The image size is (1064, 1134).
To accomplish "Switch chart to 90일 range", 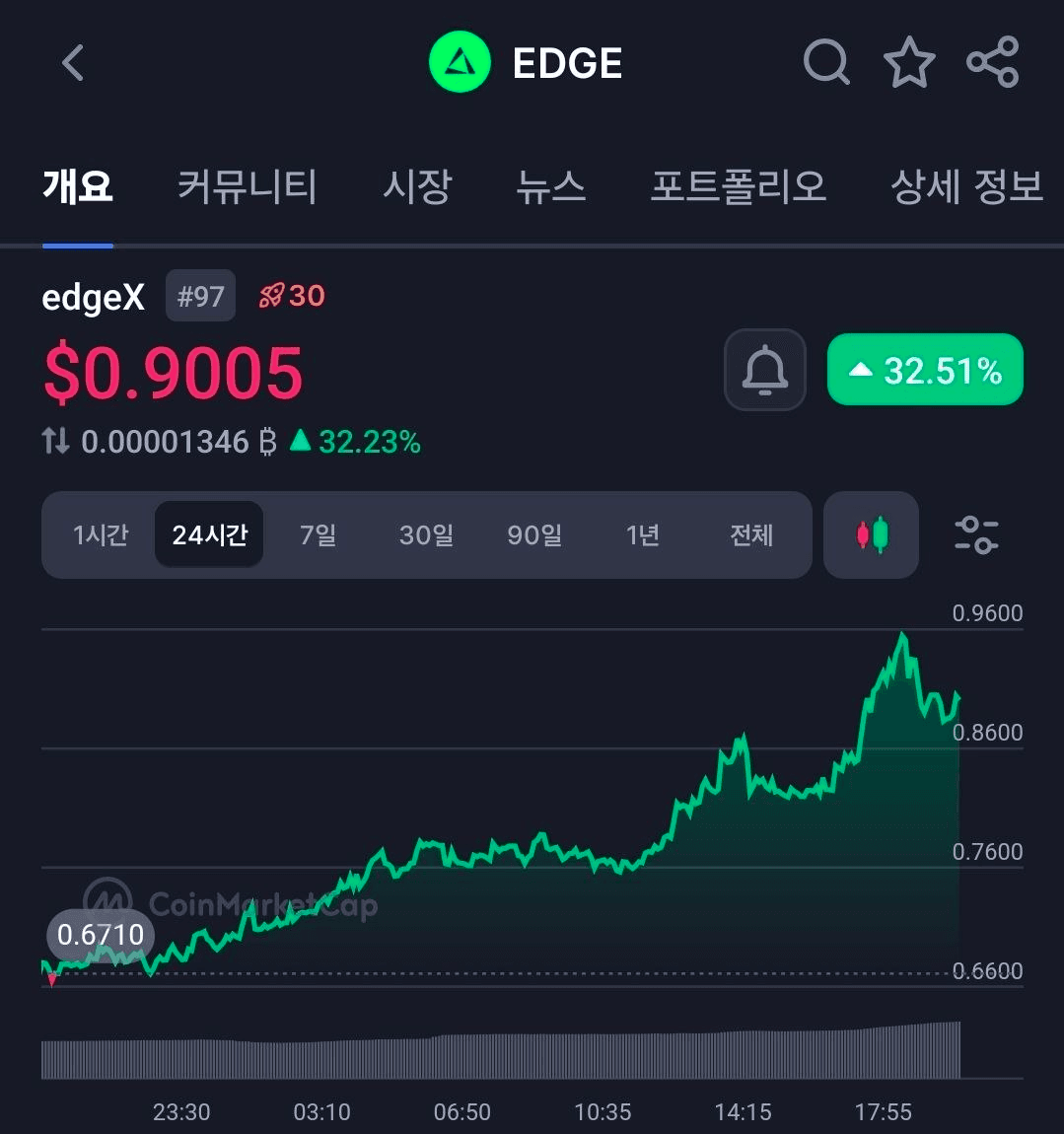I will [534, 535].
